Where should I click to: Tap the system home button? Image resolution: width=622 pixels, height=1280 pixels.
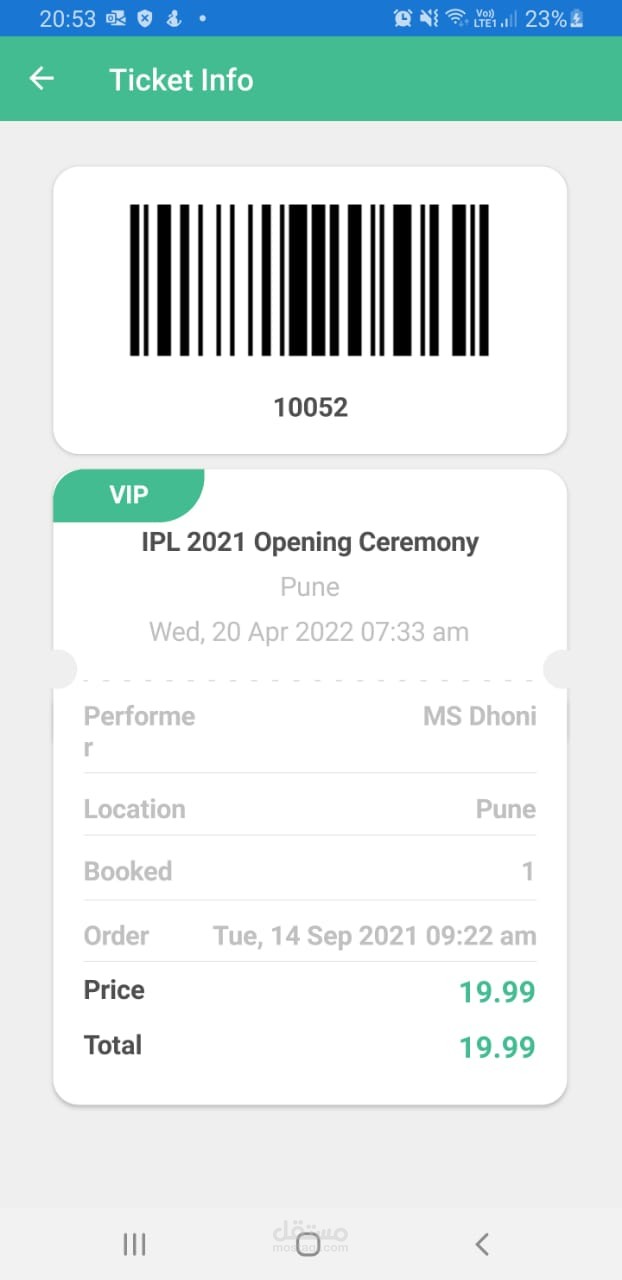click(x=309, y=1243)
